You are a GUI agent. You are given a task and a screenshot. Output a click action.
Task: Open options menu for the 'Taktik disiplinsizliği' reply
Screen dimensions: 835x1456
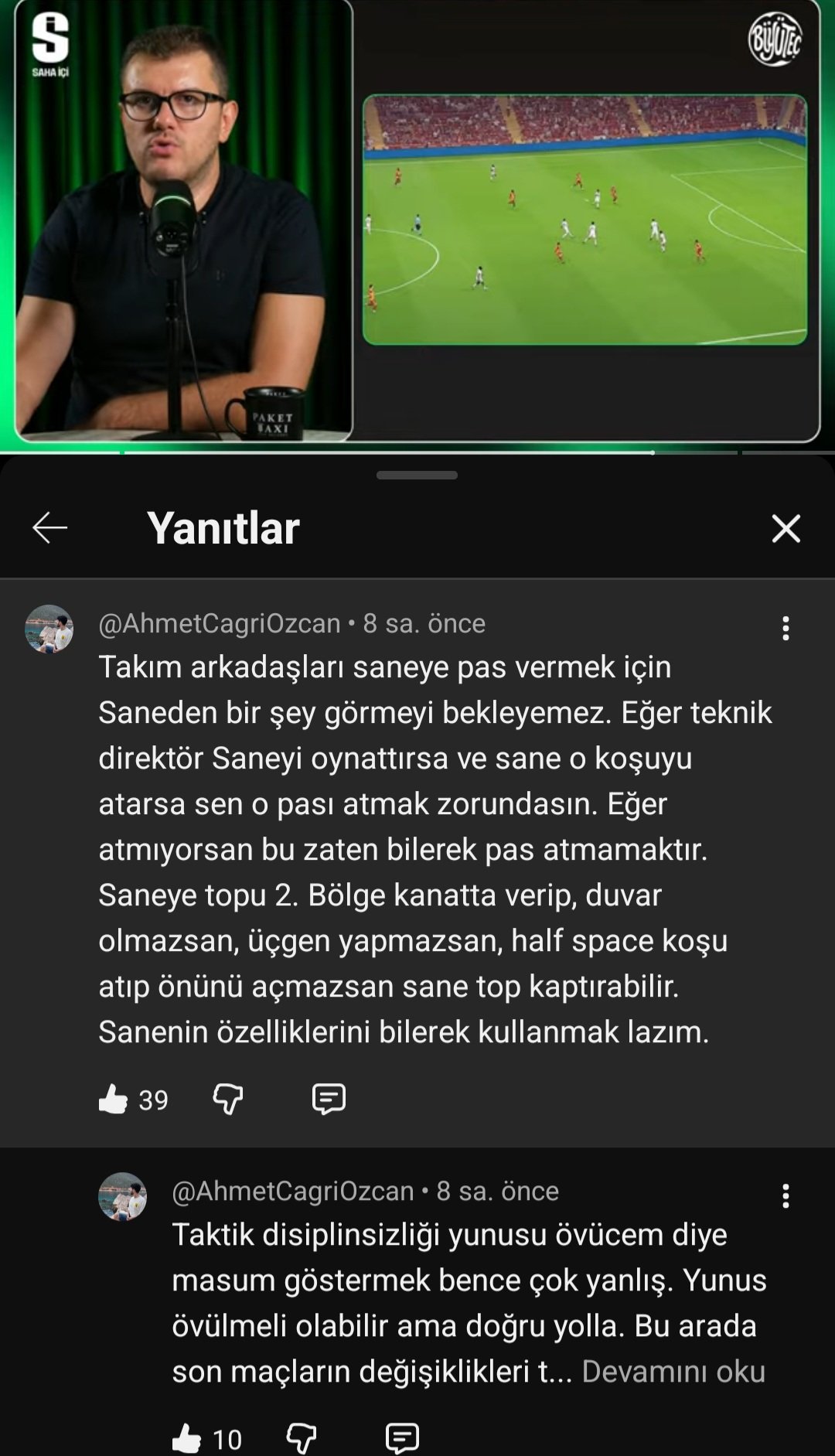786,1195
